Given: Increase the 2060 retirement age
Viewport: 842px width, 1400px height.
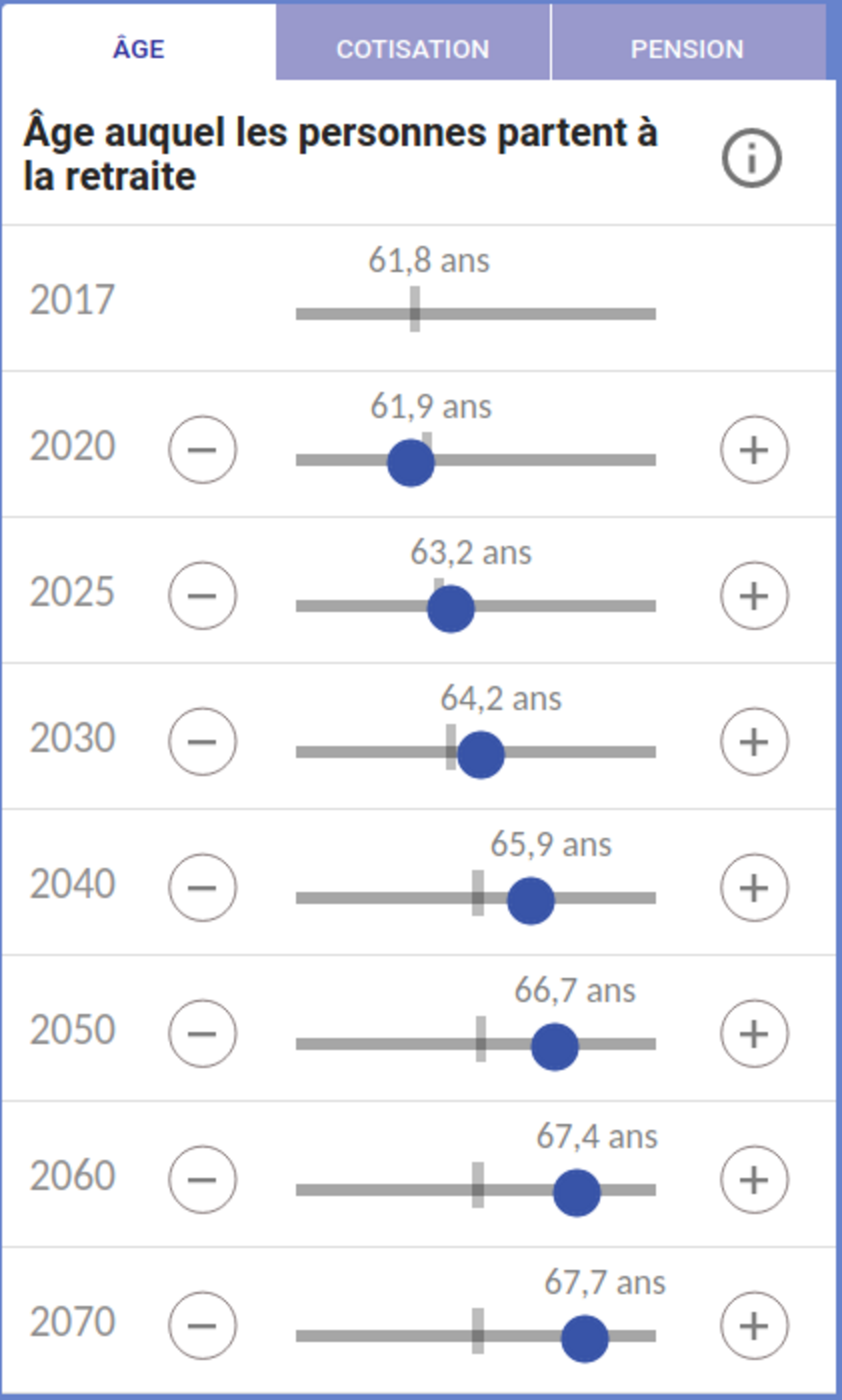Looking at the screenshot, I should (x=754, y=1179).
